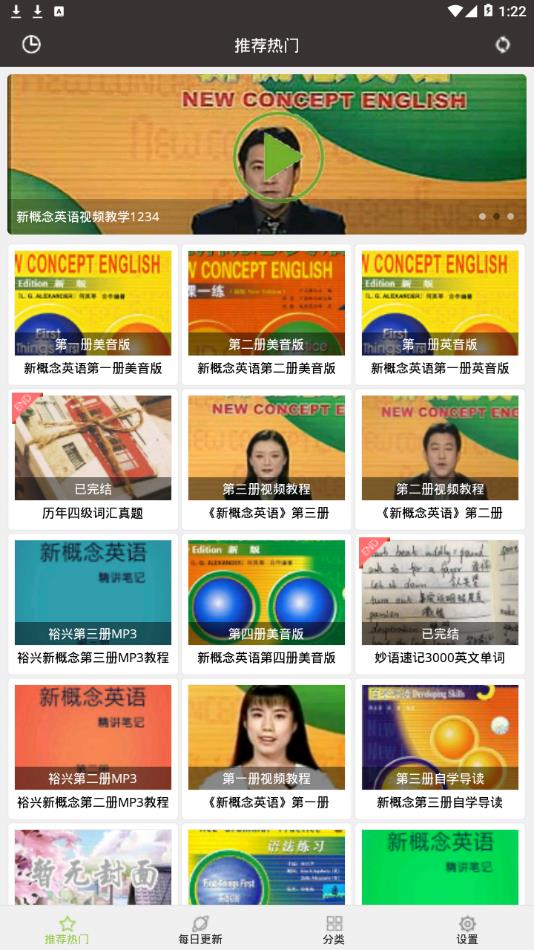The height and width of the screenshot is (950, 534).
Task: Open 新概念英语第二册美音版 course
Action: (266, 314)
